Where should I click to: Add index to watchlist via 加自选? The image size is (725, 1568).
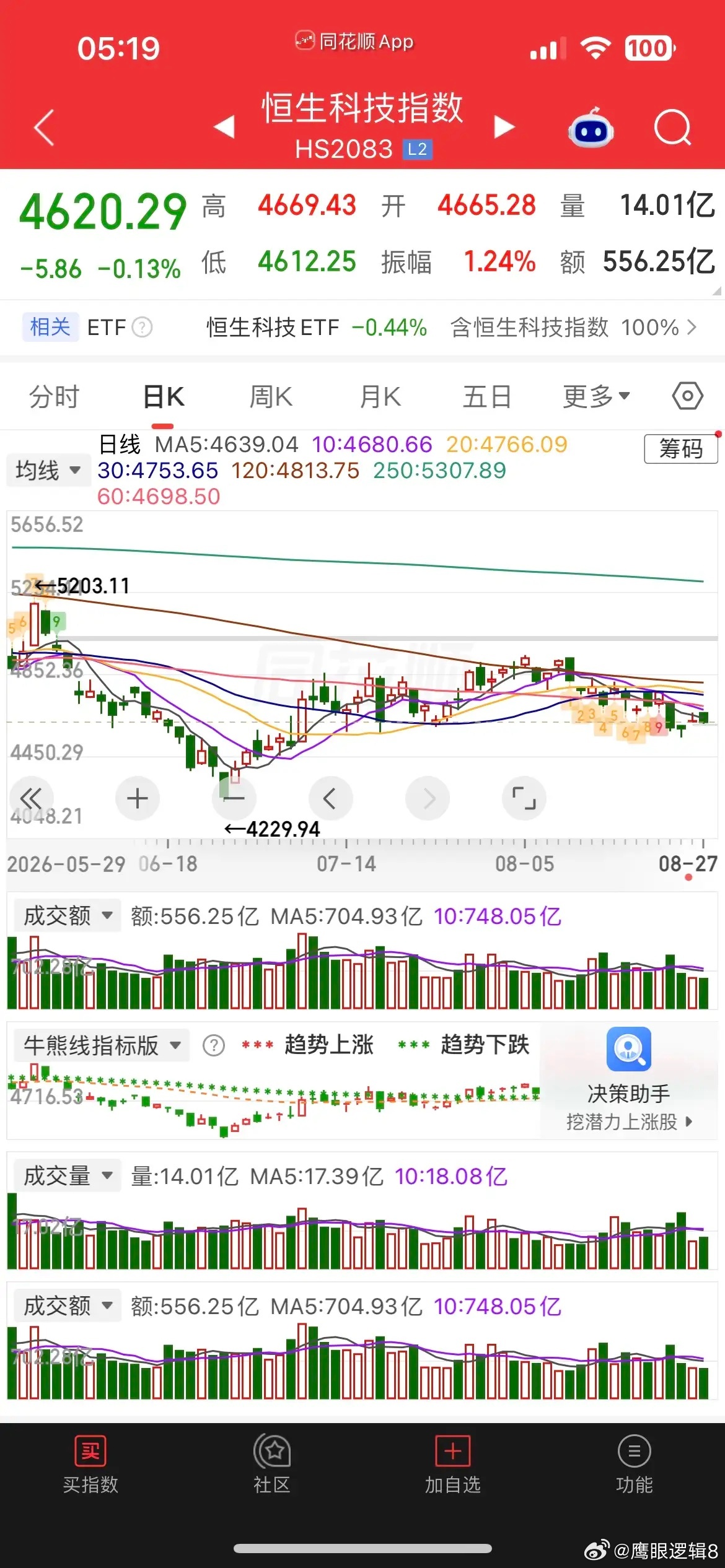pyautogui.click(x=453, y=1465)
